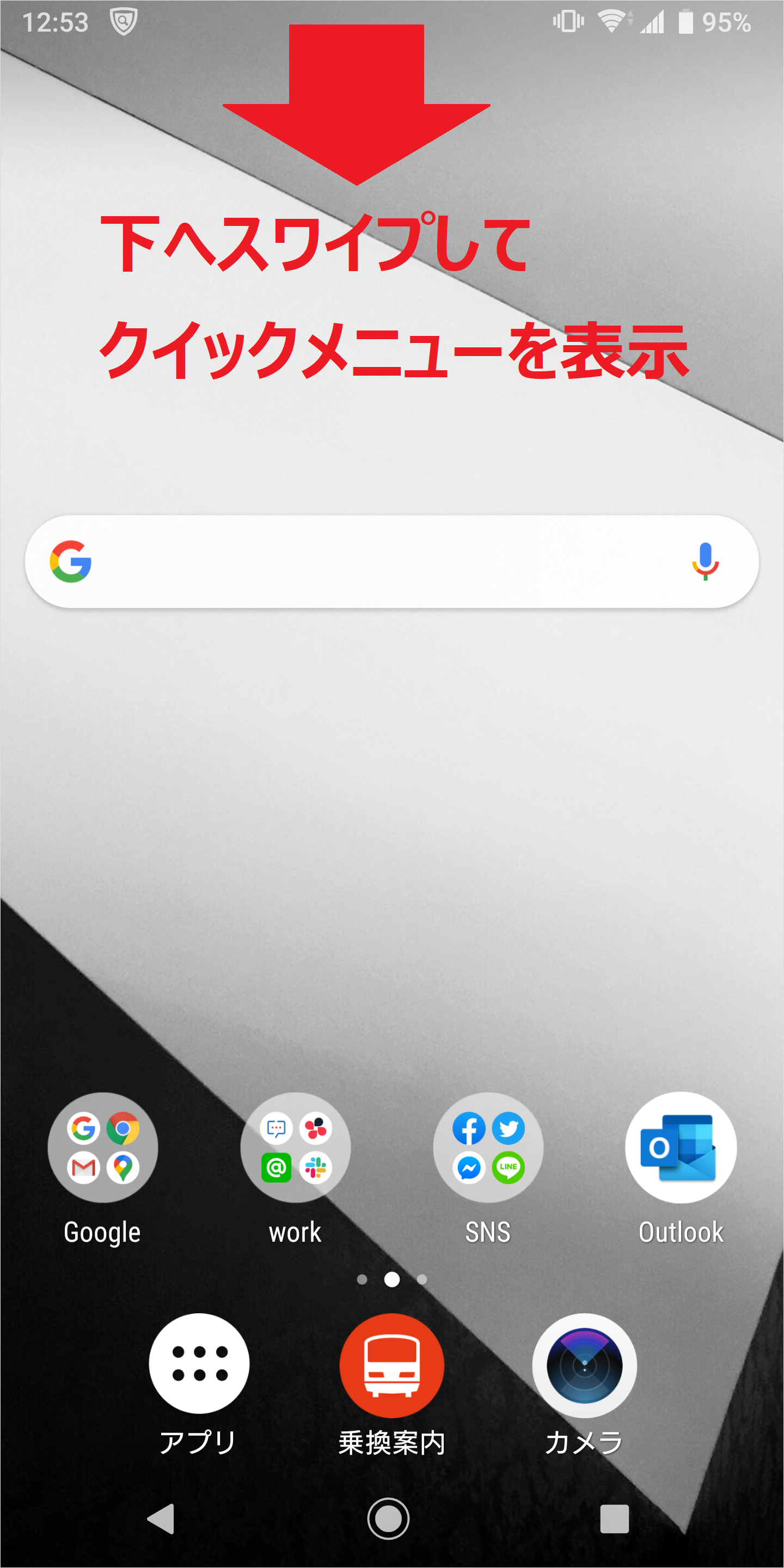Launch the Outlook app
Image resolution: width=784 pixels, height=1568 pixels.
coord(681,1147)
